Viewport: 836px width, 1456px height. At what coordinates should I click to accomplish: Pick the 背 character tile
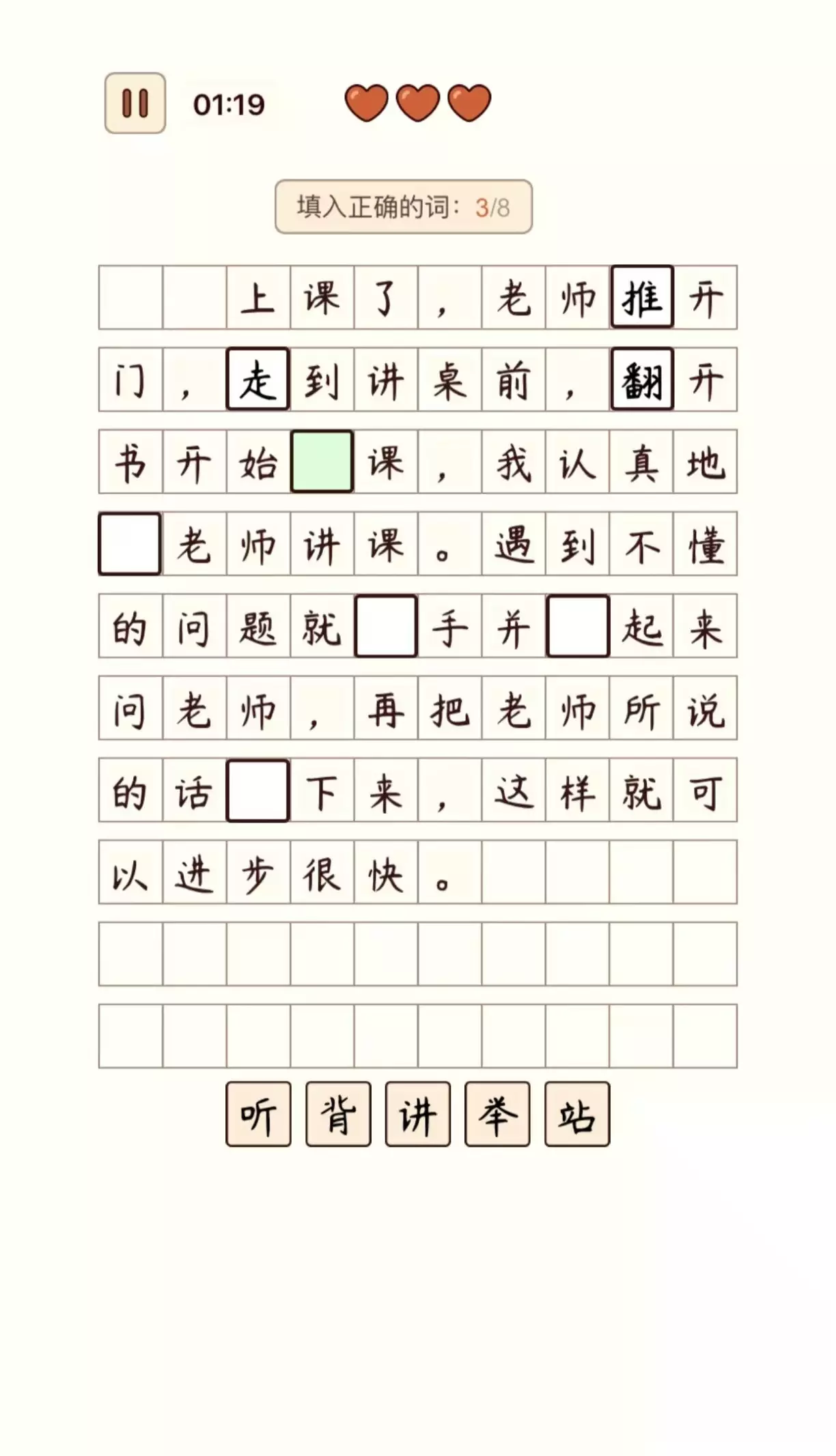tap(338, 1114)
